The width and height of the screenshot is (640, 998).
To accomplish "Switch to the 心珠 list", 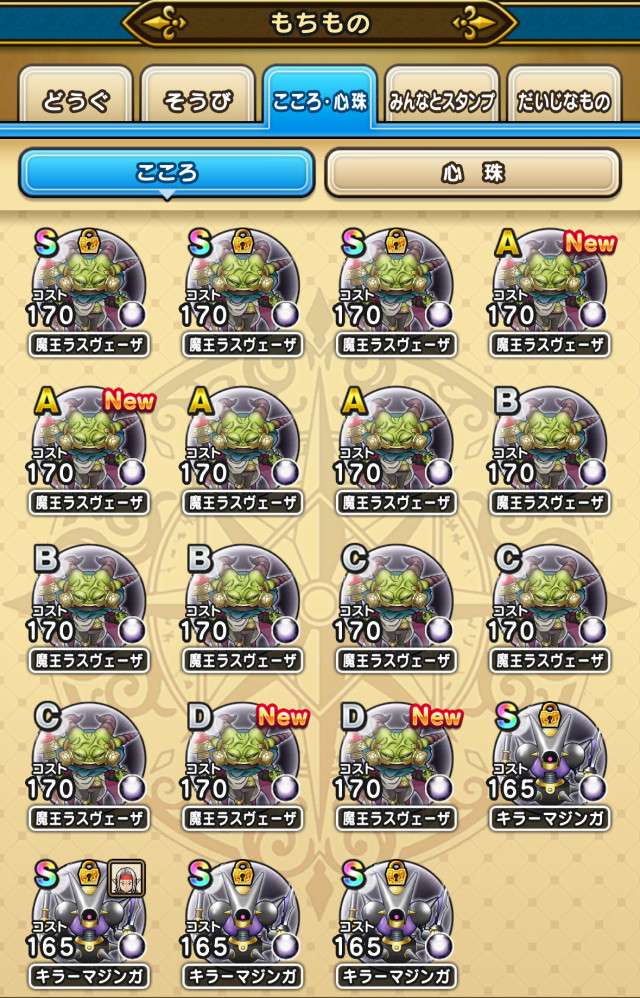I will coord(473,173).
